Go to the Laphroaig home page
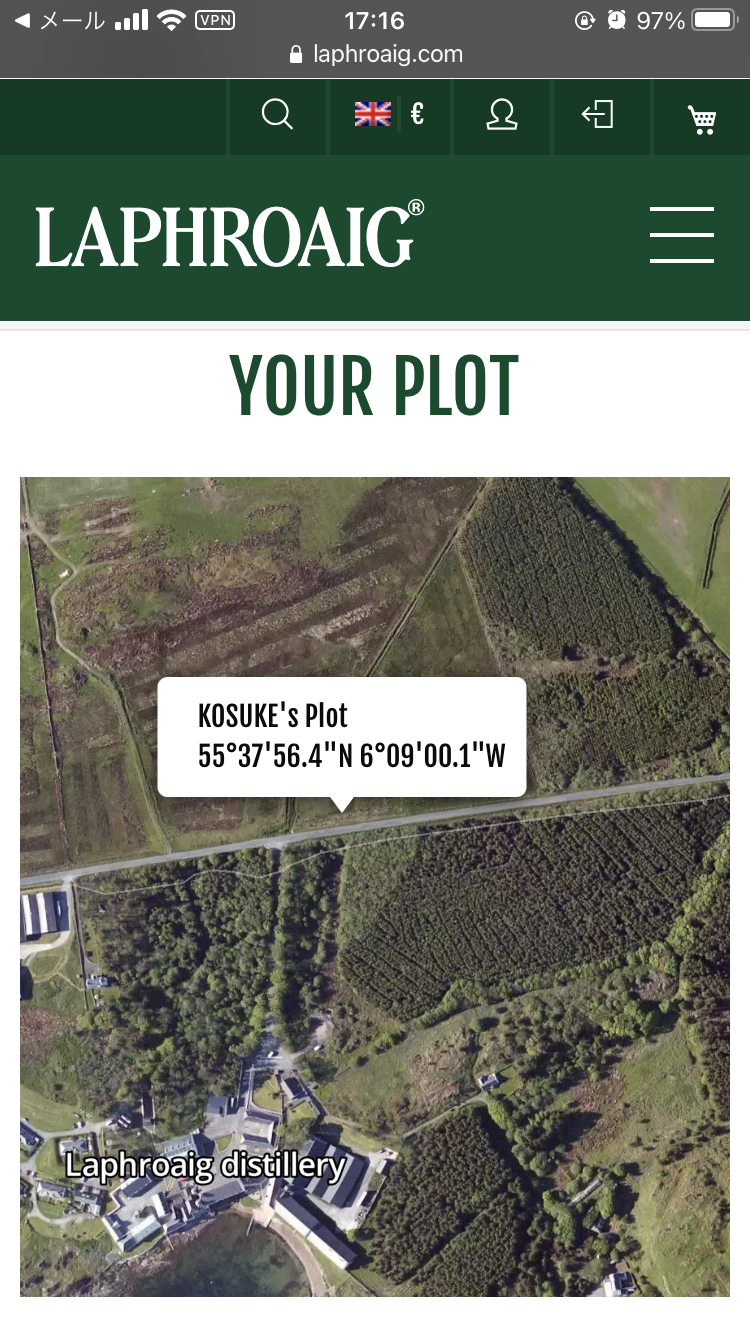Image resolution: width=750 pixels, height=1334 pixels. (x=230, y=236)
